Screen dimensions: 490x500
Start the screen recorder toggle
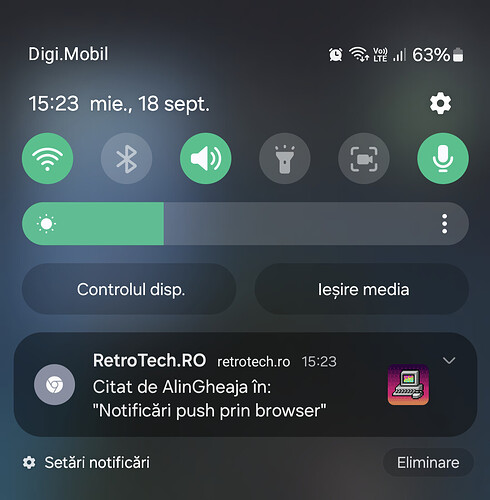click(364, 158)
